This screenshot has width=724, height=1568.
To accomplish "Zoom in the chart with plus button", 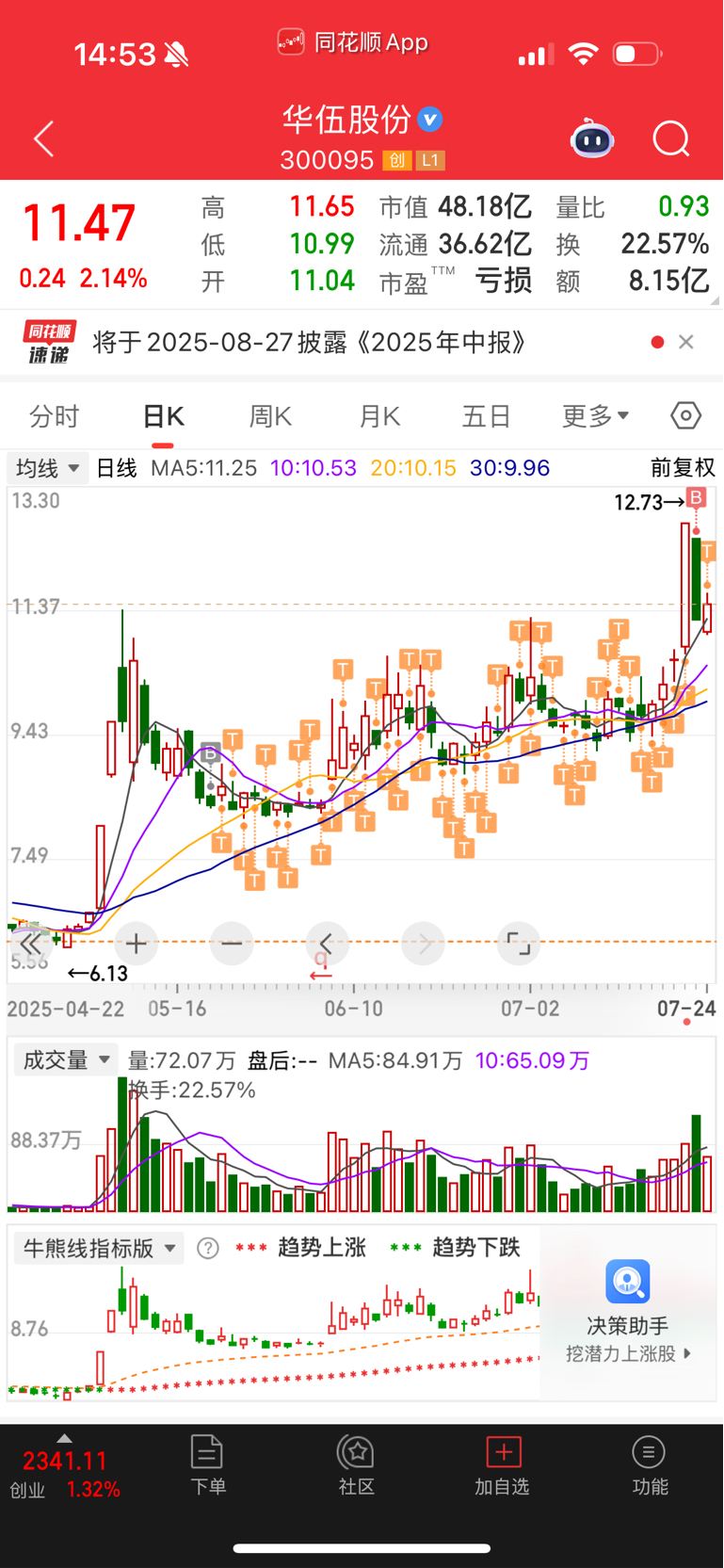I will tap(136, 943).
